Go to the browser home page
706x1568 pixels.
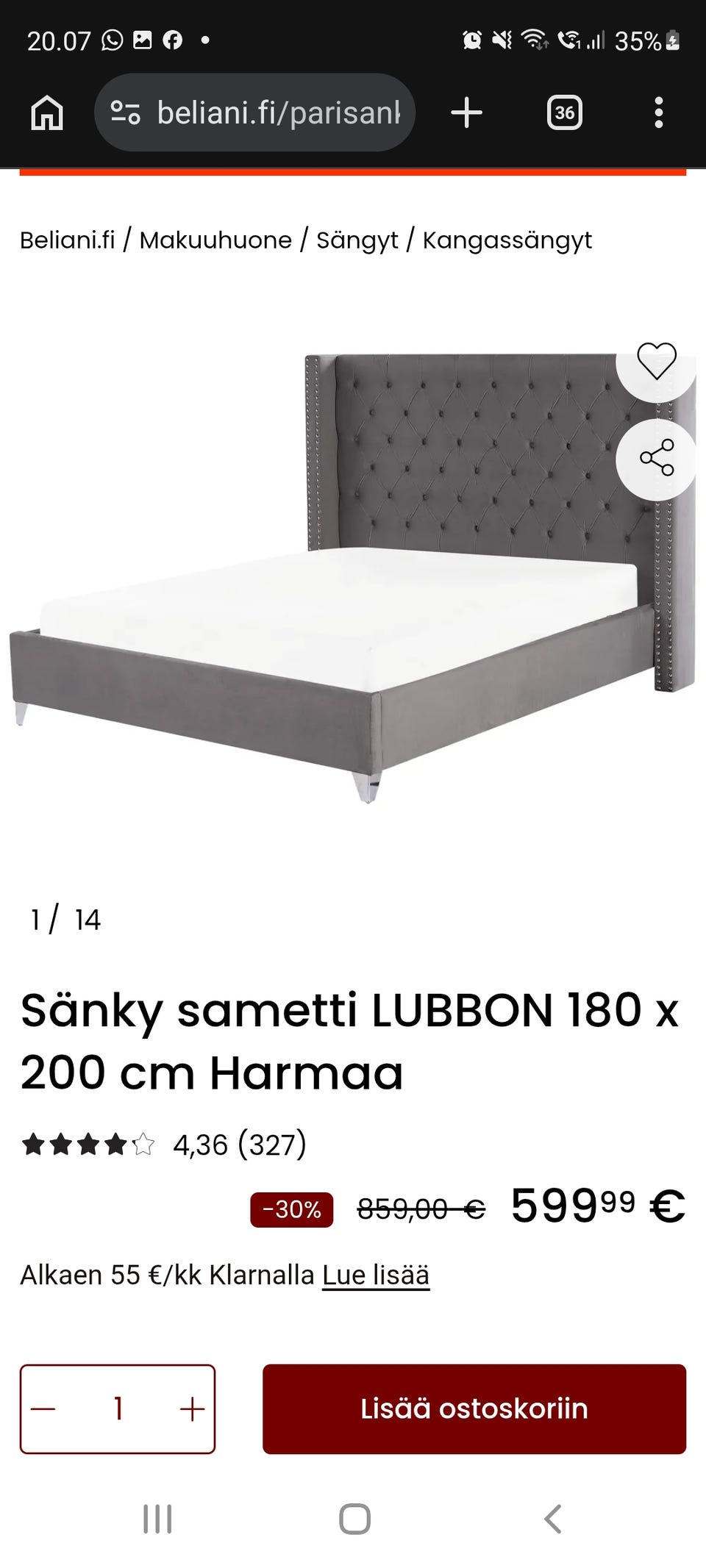click(47, 113)
